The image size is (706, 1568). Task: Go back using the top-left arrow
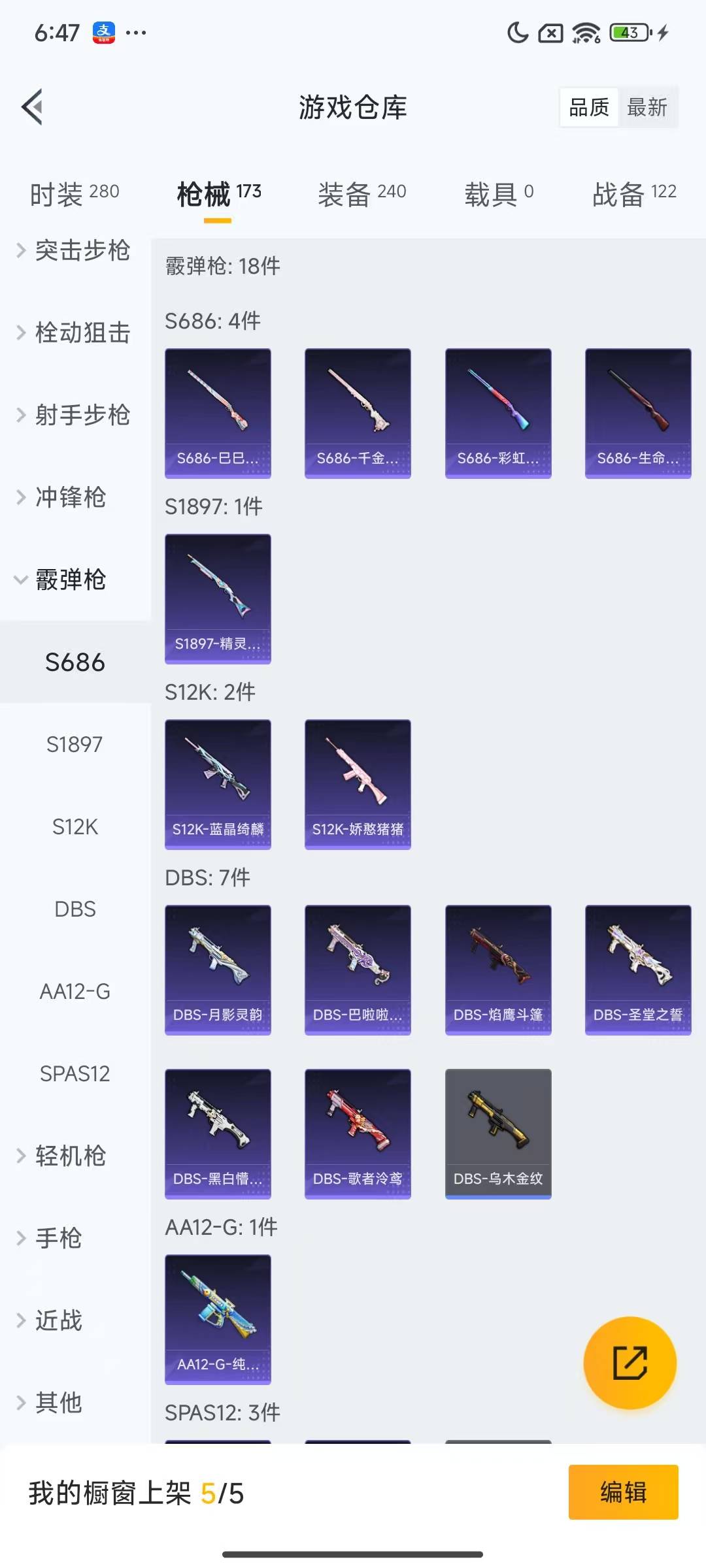[33, 106]
